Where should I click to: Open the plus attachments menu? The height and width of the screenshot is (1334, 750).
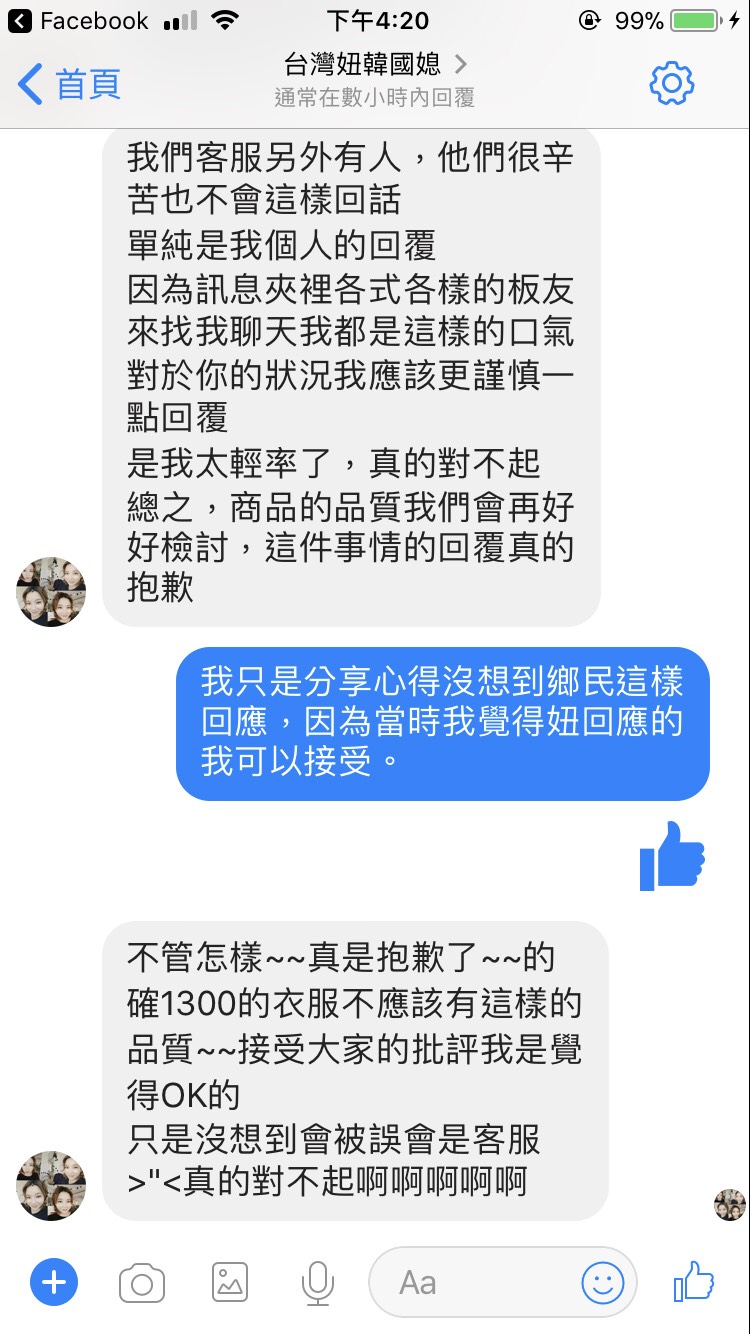point(54,1282)
